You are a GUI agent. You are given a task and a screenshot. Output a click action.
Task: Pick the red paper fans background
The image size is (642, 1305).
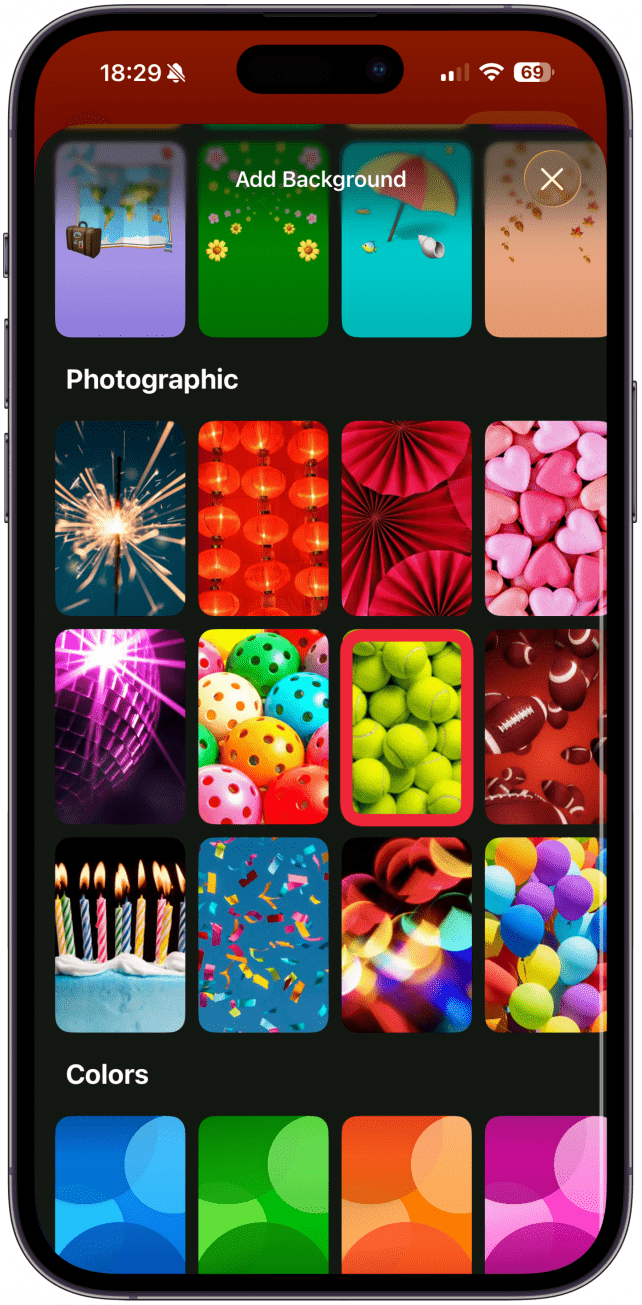point(406,518)
